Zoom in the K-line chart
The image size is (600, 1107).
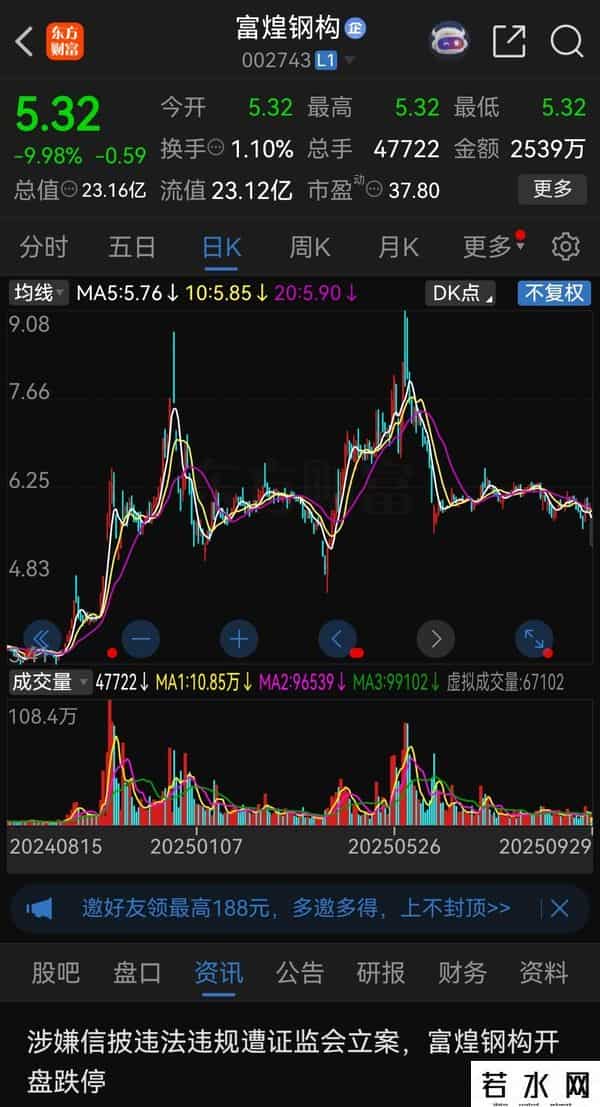tap(238, 637)
